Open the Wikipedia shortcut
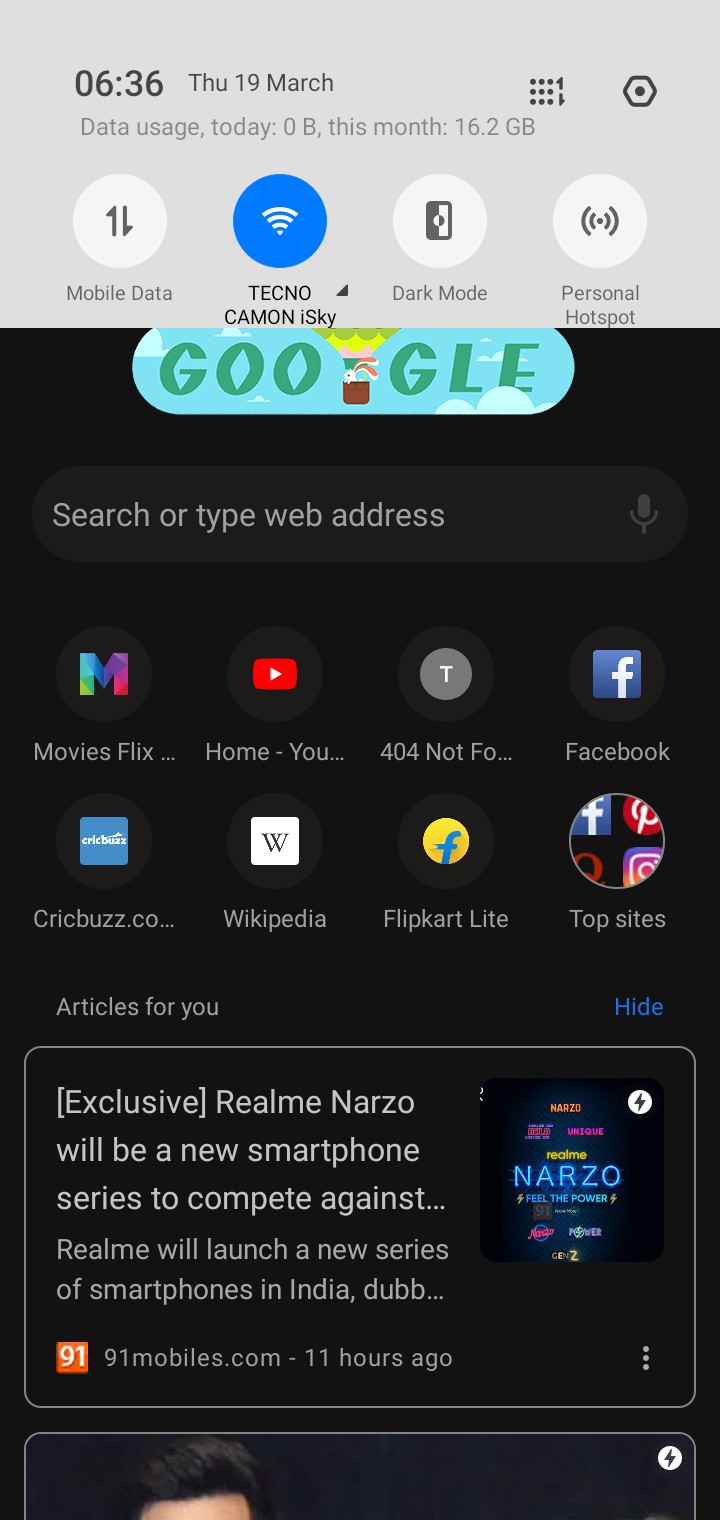This screenshot has height=1520, width=720. pyautogui.click(x=275, y=840)
